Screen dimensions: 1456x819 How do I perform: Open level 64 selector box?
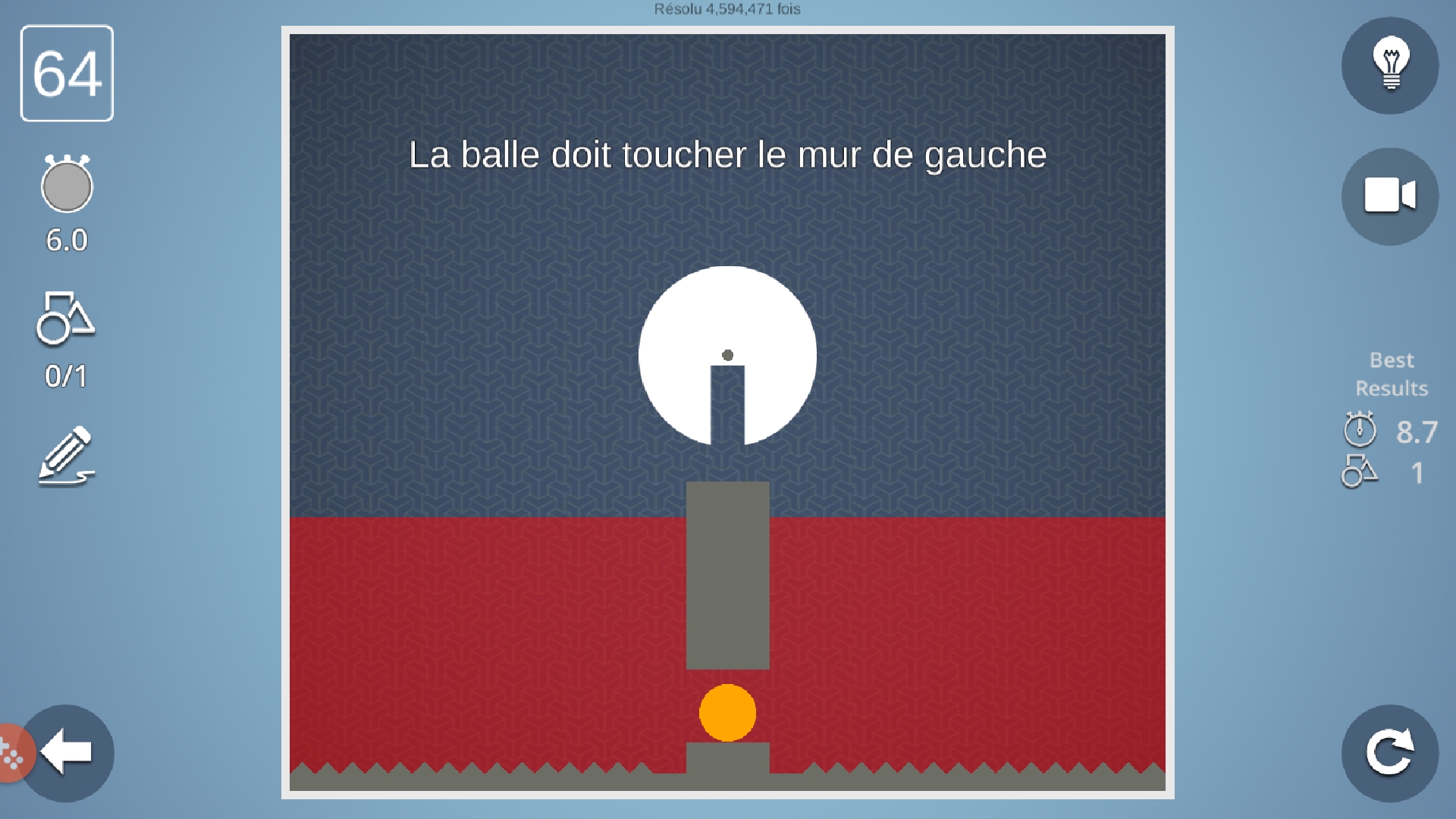click(x=67, y=74)
